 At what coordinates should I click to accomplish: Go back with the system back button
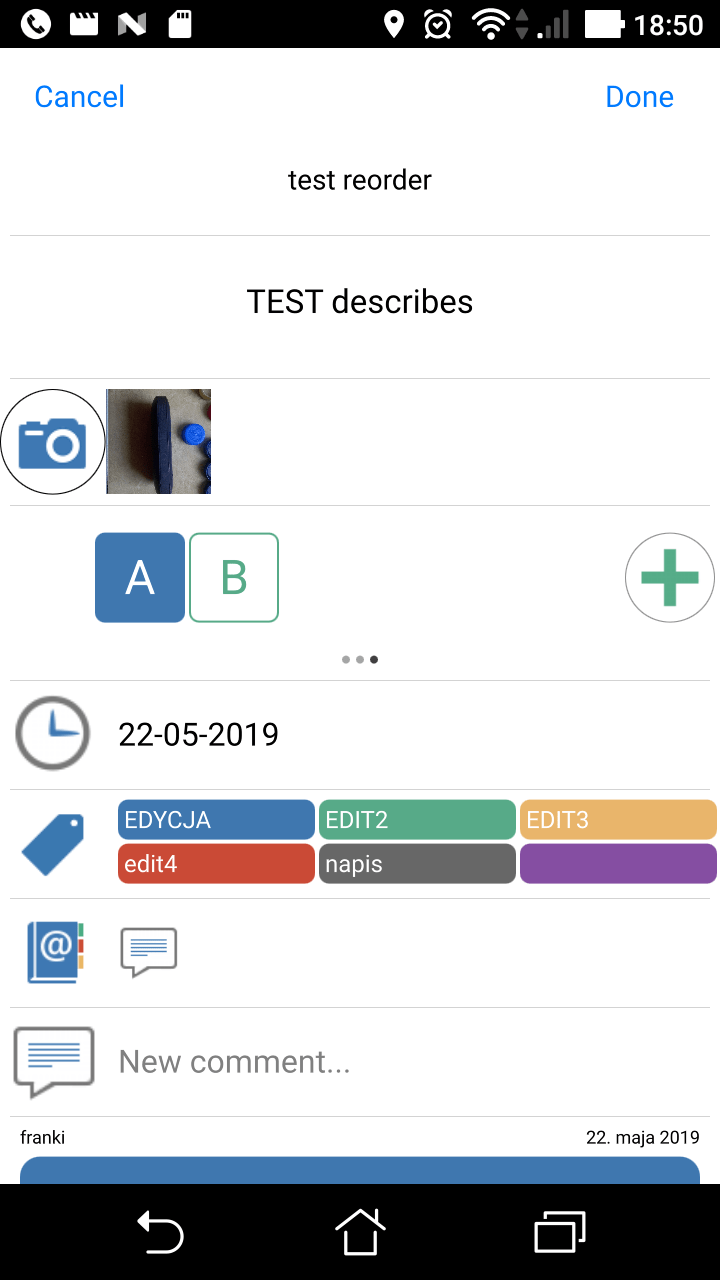pyautogui.click(x=160, y=1232)
